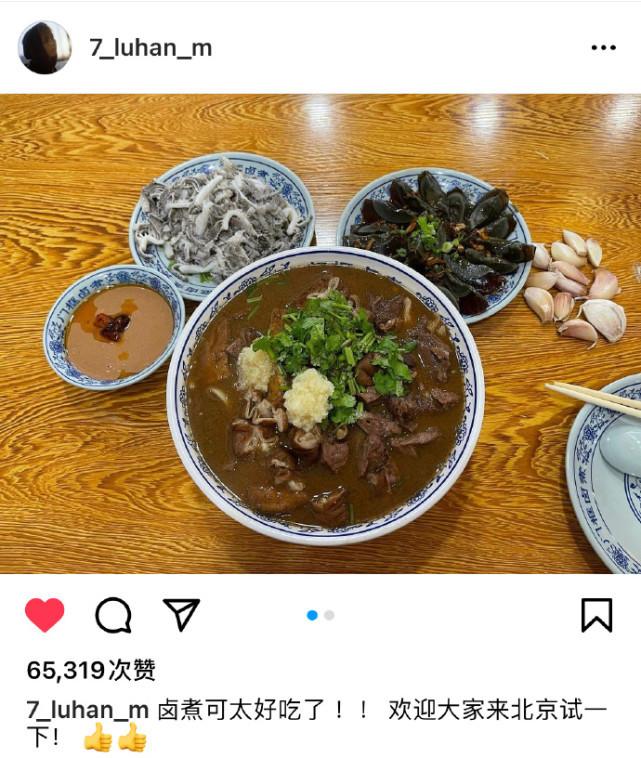Viewport: 641px width, 758px height.
Task: Open the food photo of the post
Action: tap(320, 334)
